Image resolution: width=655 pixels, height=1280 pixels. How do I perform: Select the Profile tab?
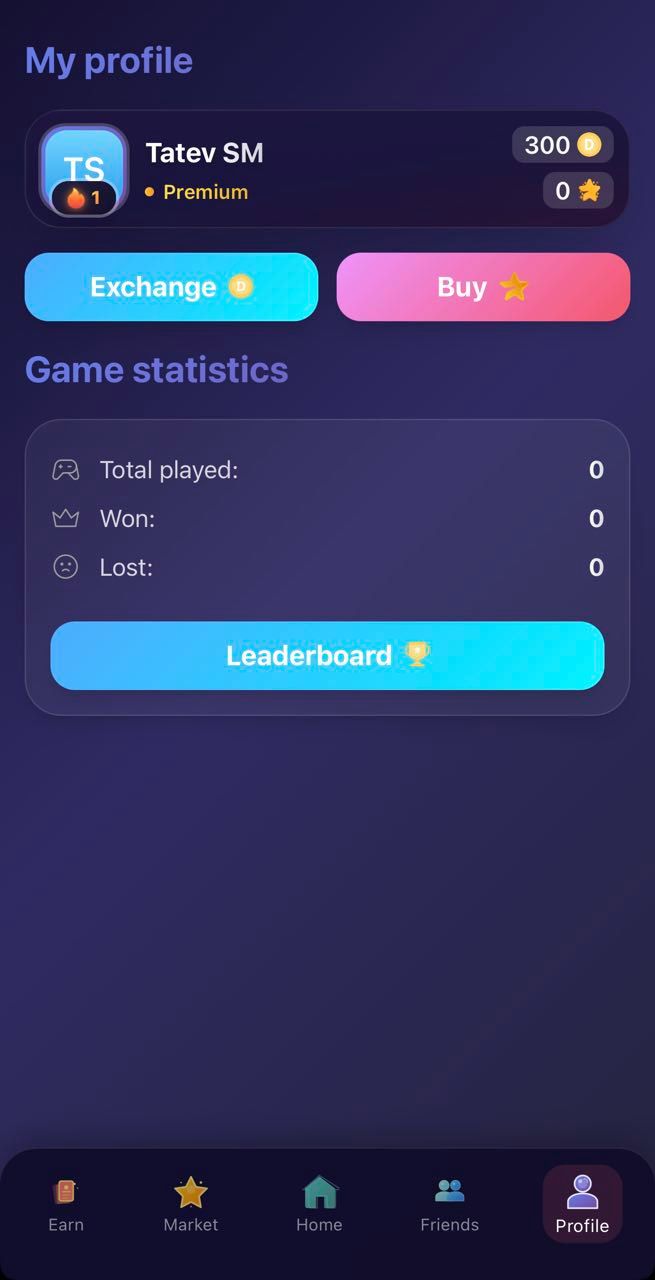(582, 1204)
